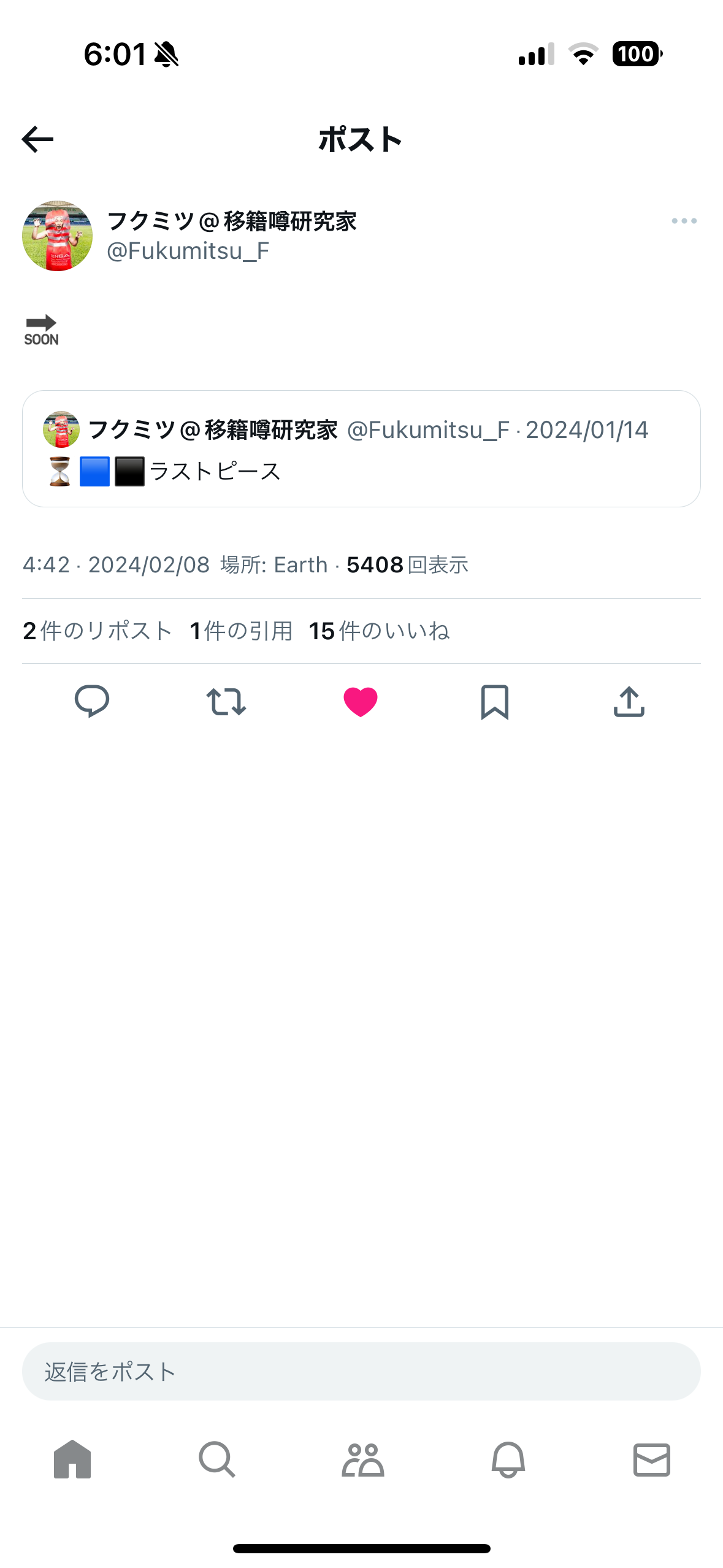Switch to the Notifications bell tab
723x1568 pixels.
[x=508, y=1459]
